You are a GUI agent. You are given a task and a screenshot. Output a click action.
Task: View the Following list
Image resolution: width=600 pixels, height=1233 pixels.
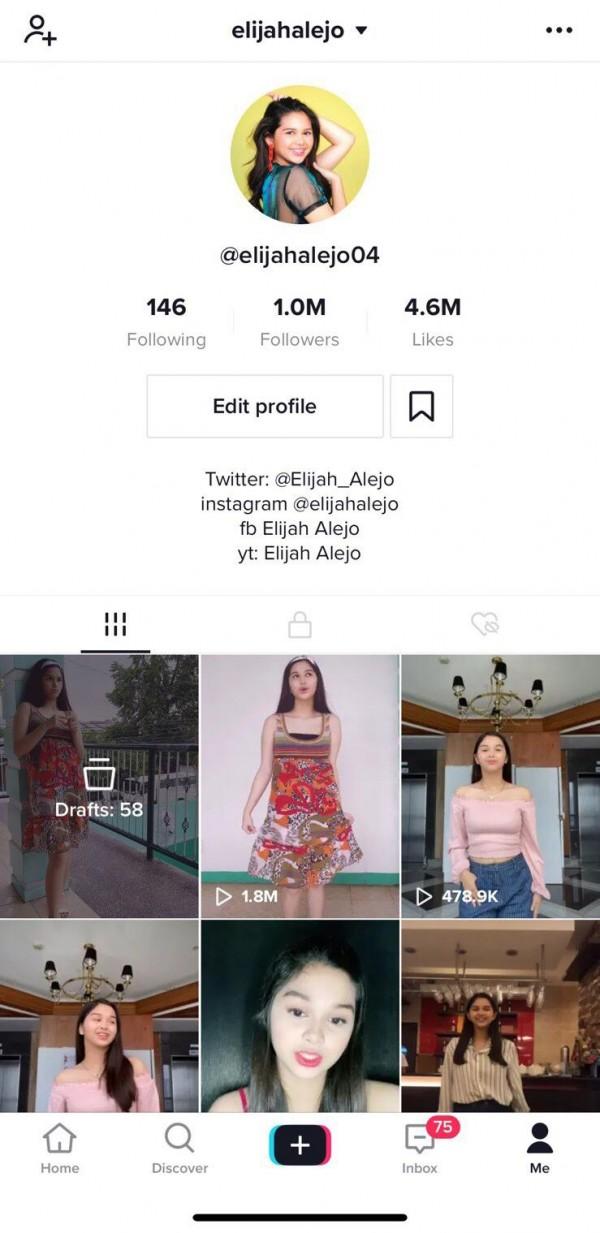pos(166,322)
